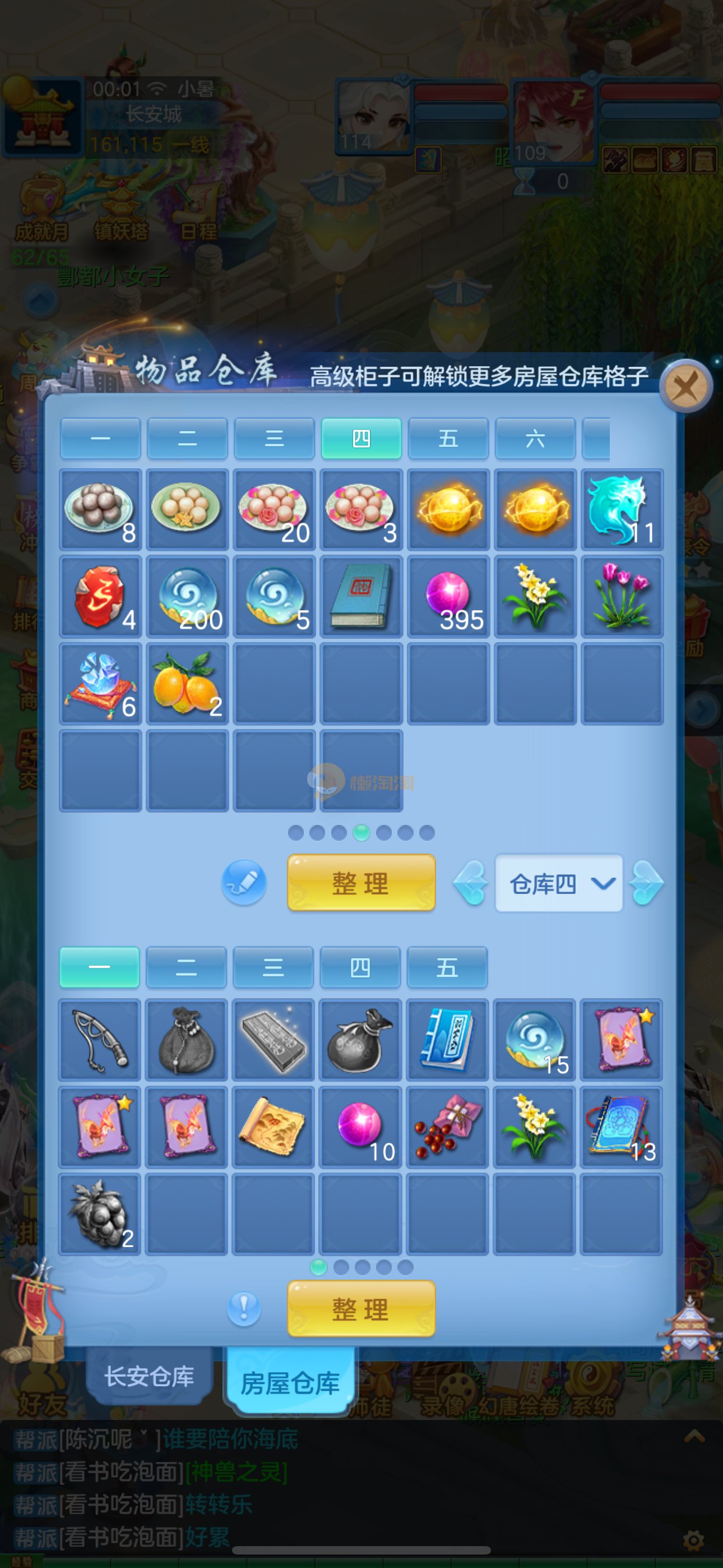Screen dimensions: 723x1568
Task: Select the 房屋仓库 tab
Action: click(290, 1383)
